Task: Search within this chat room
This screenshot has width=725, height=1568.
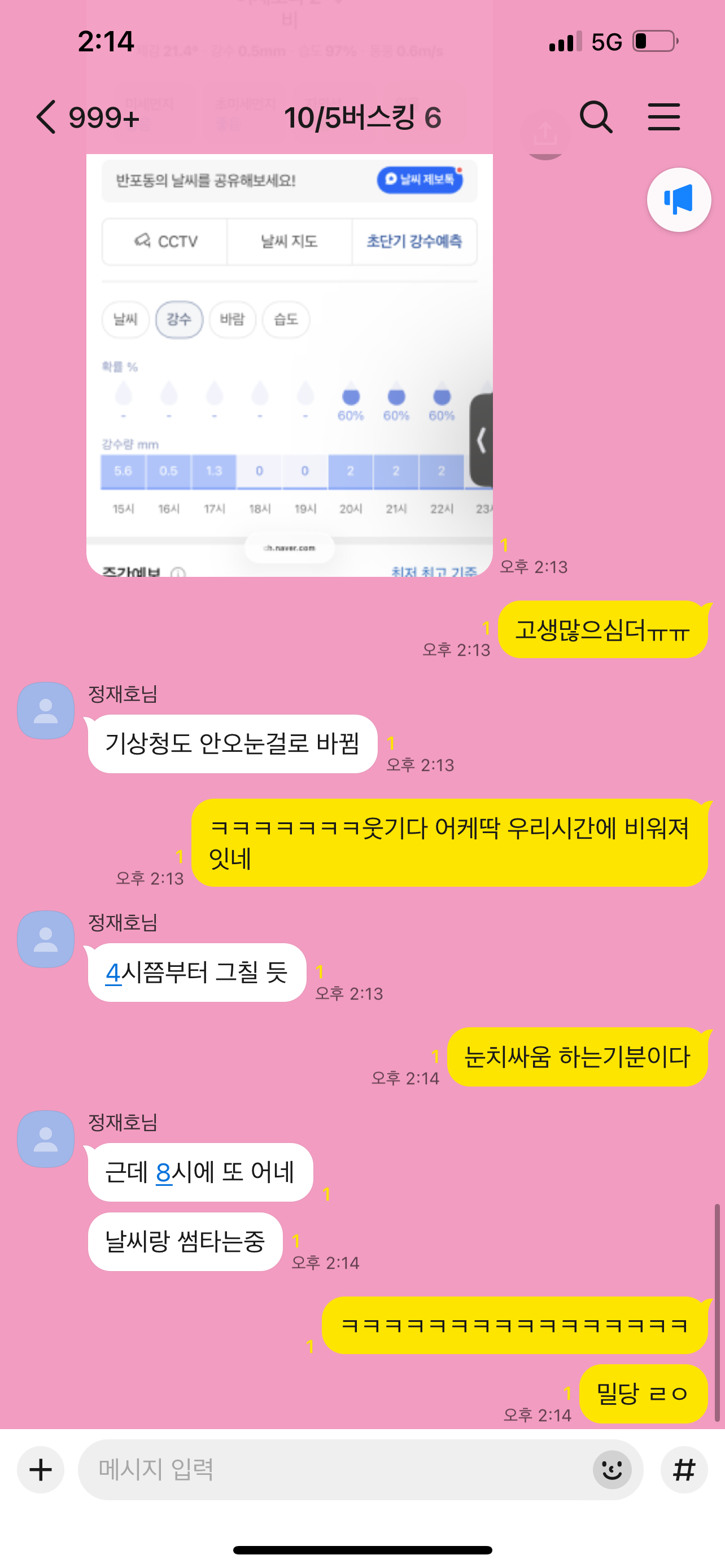Action: point(595,117)
